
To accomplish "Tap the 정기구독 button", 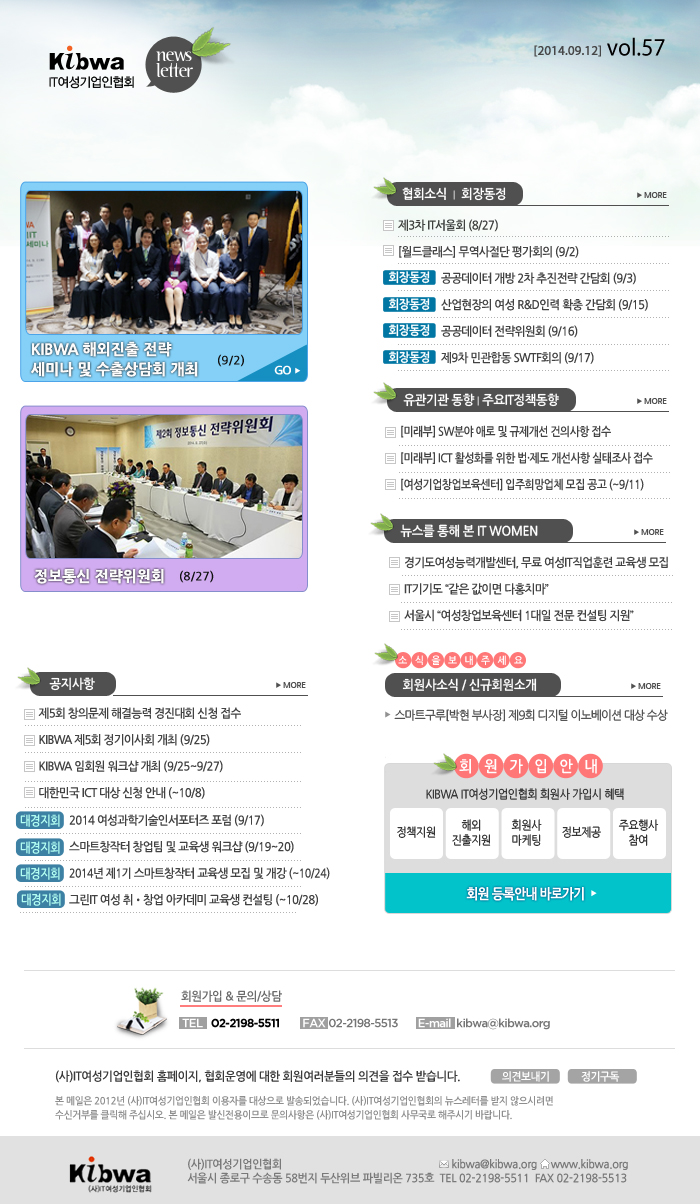I will click(x=601, y=1077).
